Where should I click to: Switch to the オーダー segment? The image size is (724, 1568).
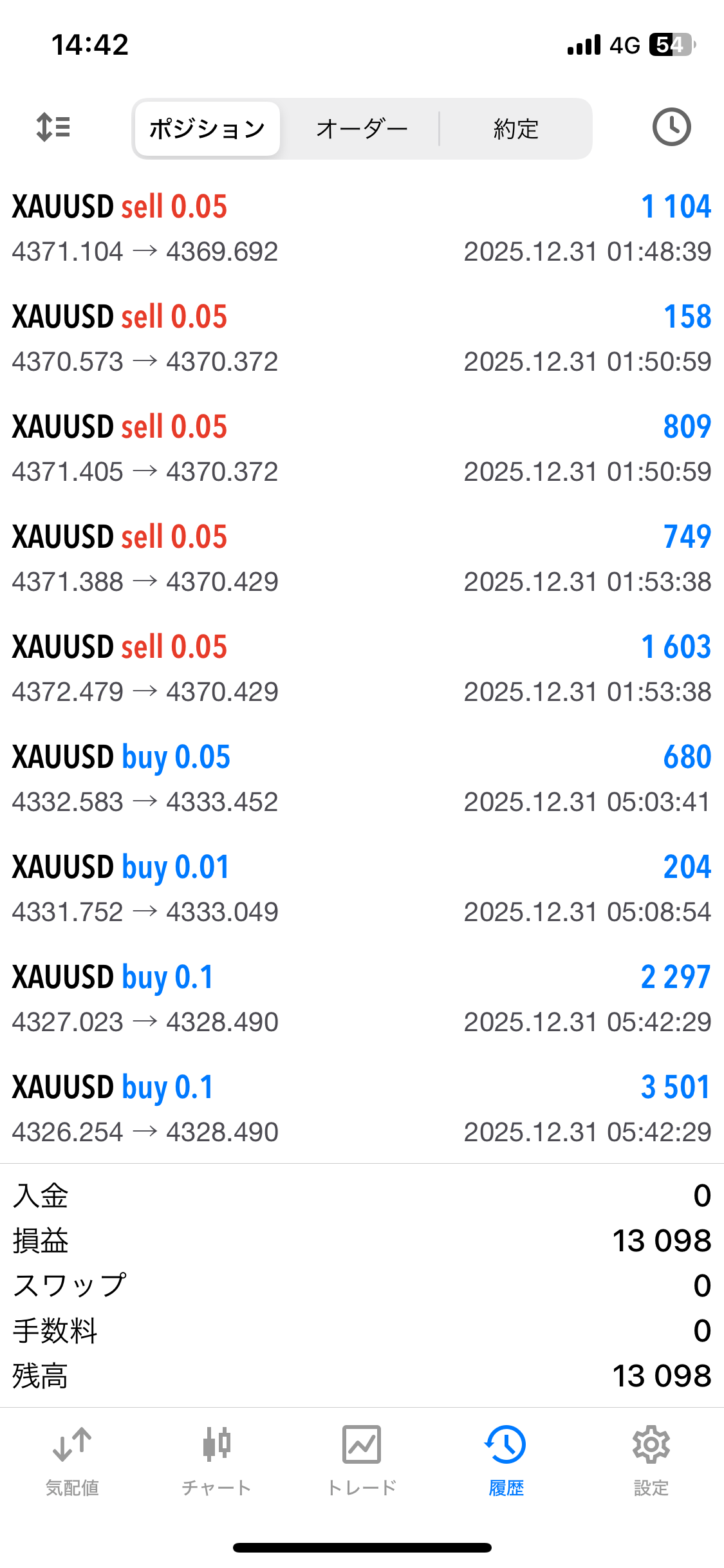point(362,129)
